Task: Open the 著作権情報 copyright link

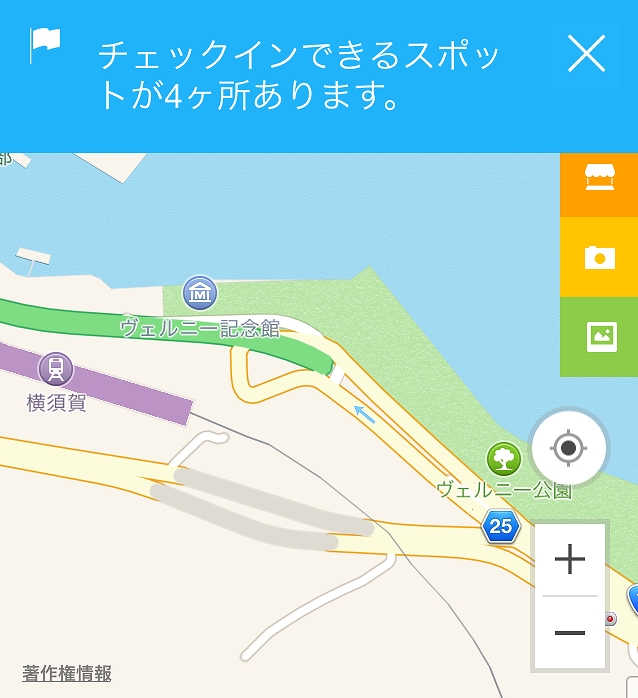Action: pyautogui.click(x=67, y=674)
